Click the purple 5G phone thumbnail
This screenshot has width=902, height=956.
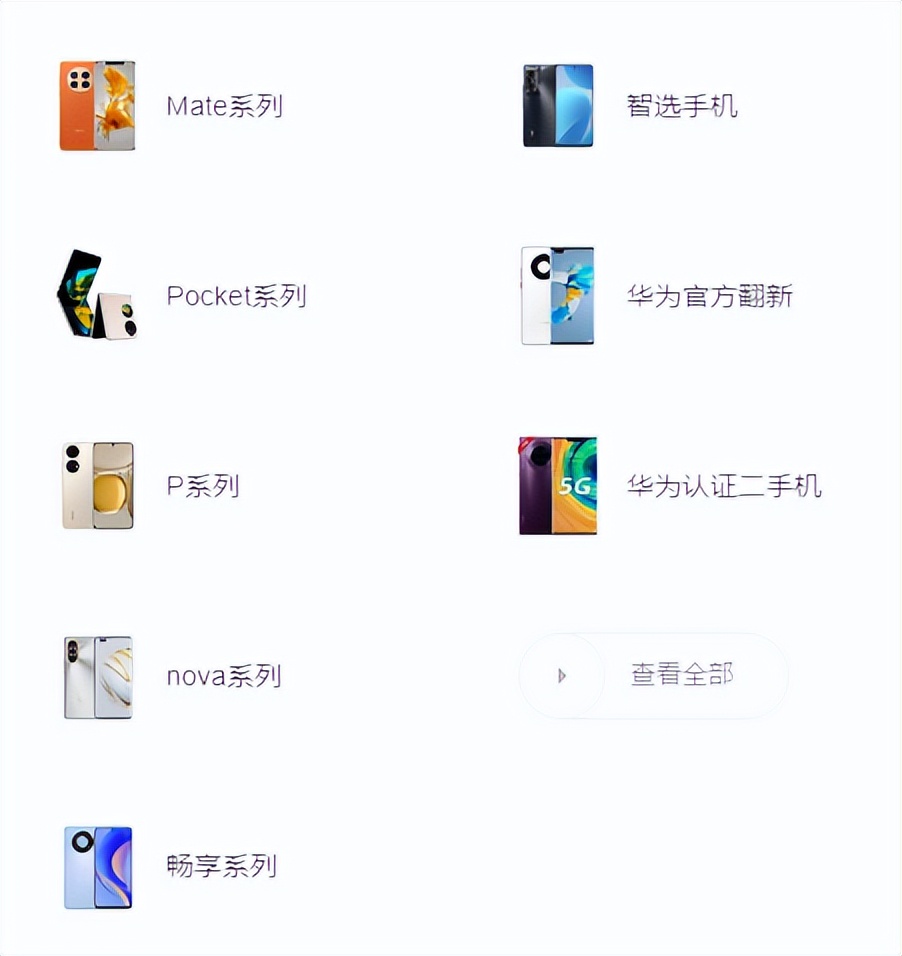pos(557,486)
